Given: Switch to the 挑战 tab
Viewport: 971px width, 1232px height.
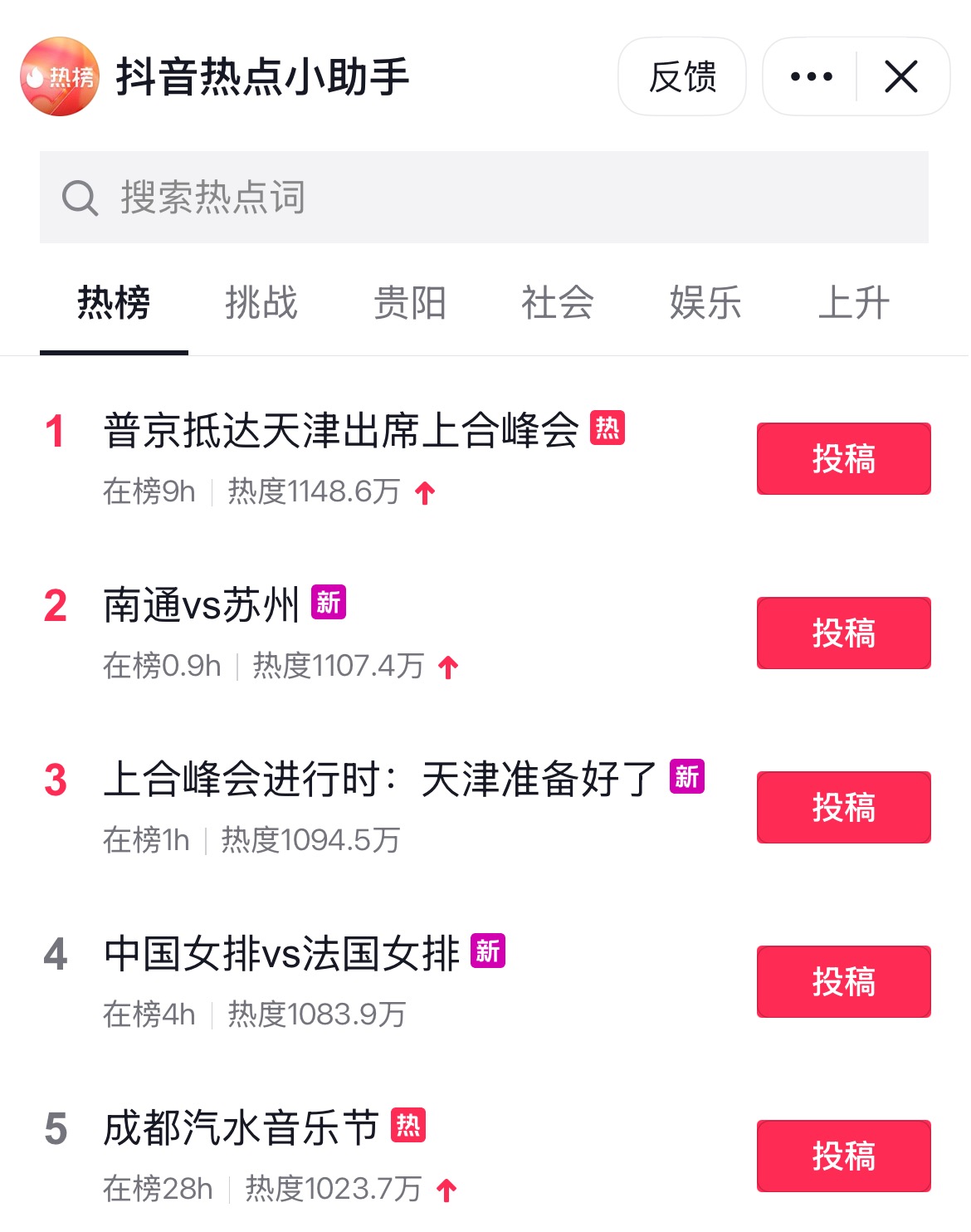Looking at the screenshot, I should (x=261, y=302).
